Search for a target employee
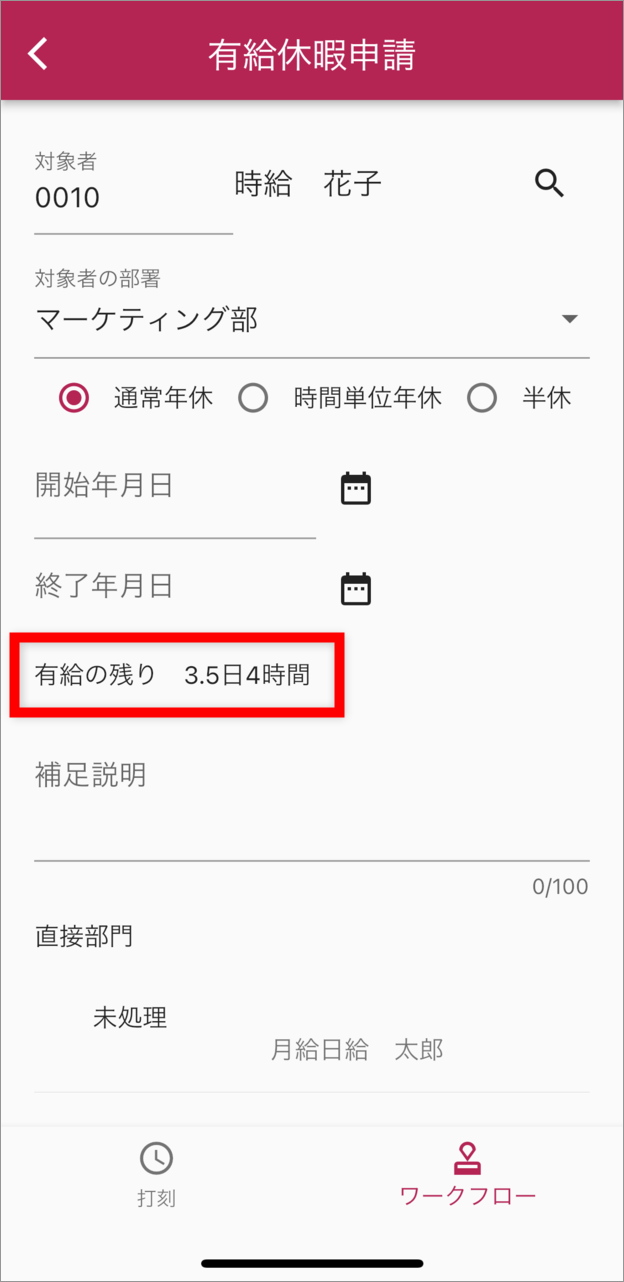This screenshot has height=1282, width=624. 549,183
